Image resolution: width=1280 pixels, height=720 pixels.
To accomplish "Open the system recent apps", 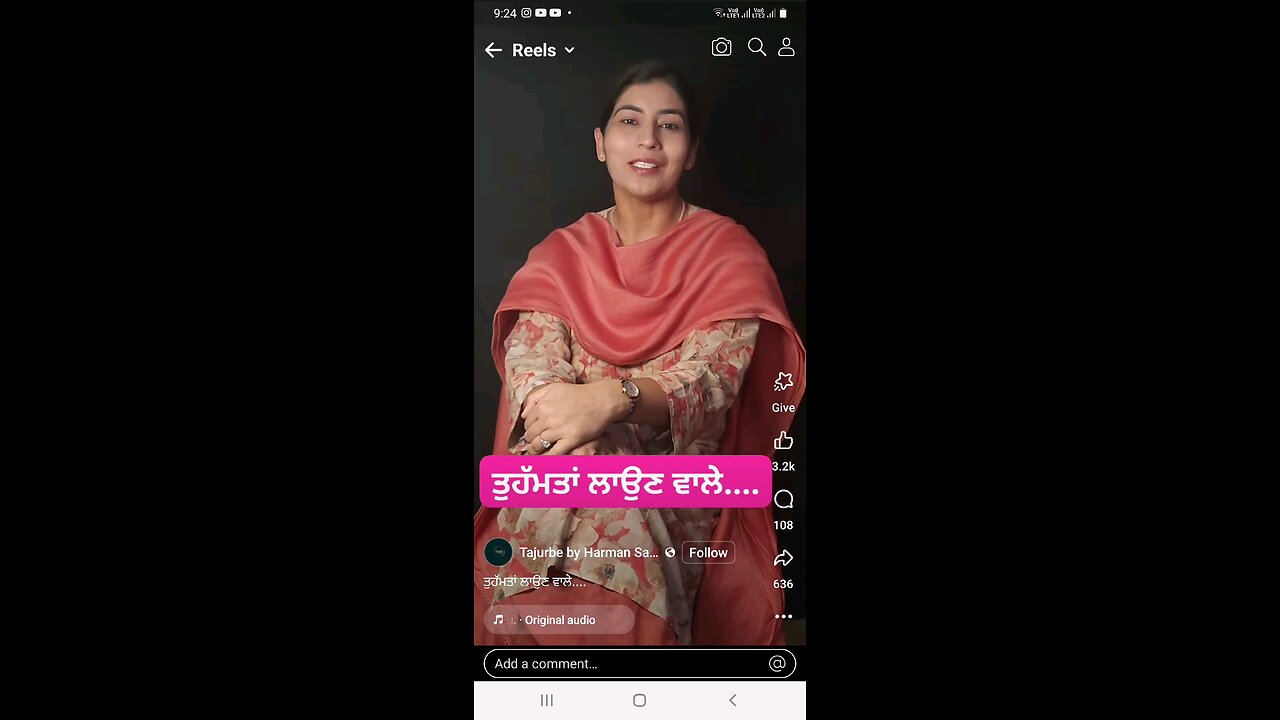I will pyautogui.click(x=547, y=700).
